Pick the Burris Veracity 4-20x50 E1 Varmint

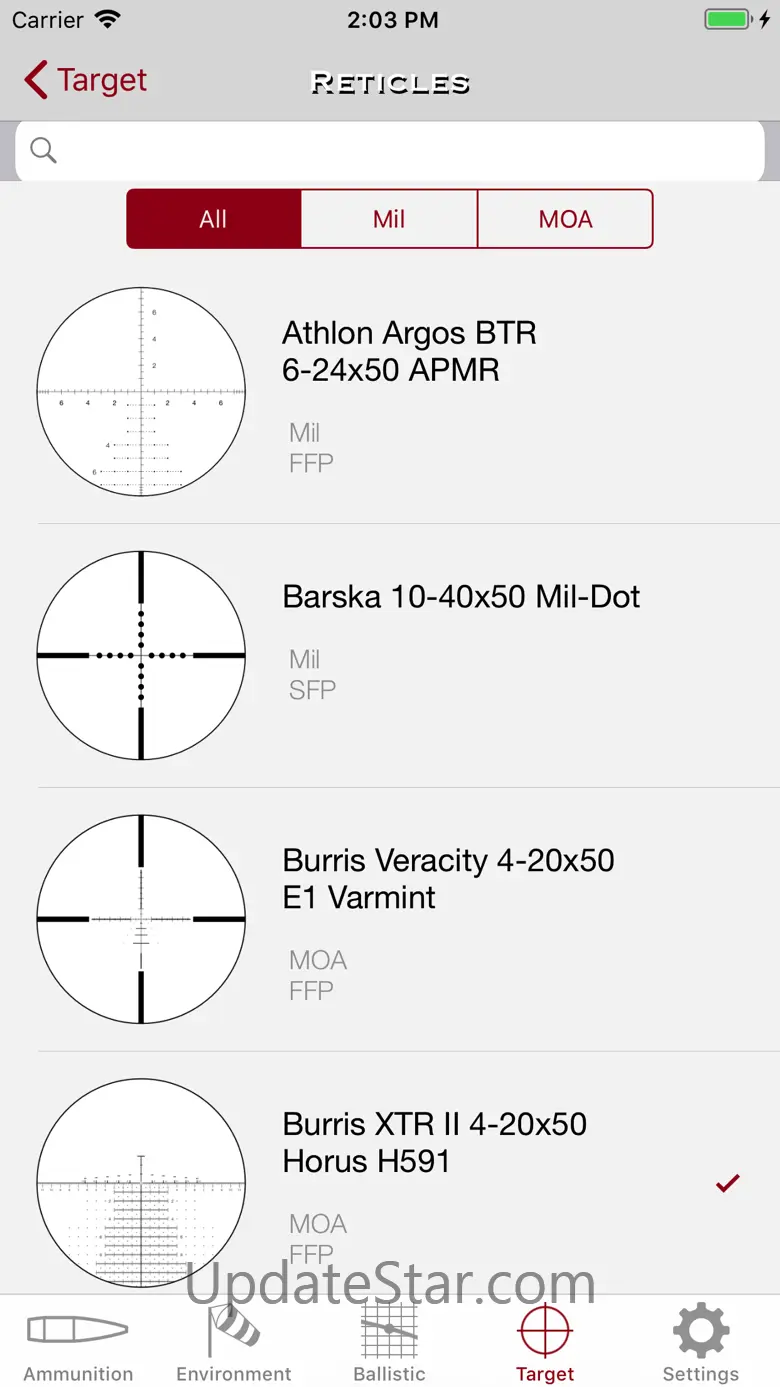click(409, 919)
